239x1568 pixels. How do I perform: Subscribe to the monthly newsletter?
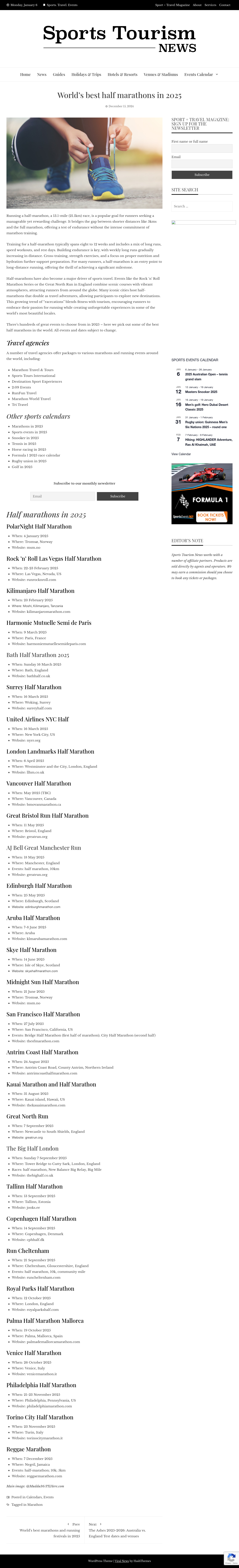118,496
